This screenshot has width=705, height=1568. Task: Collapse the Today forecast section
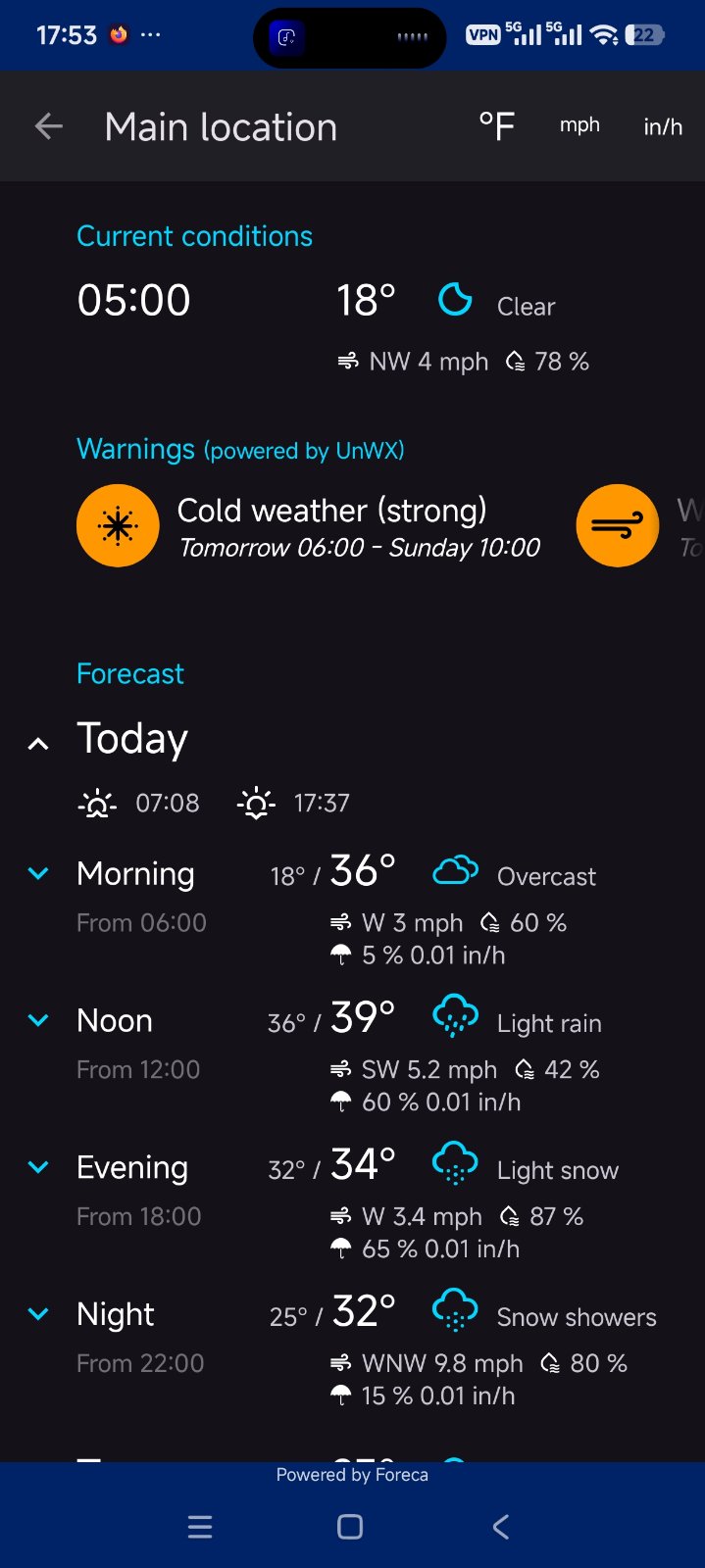pos(38,743)
